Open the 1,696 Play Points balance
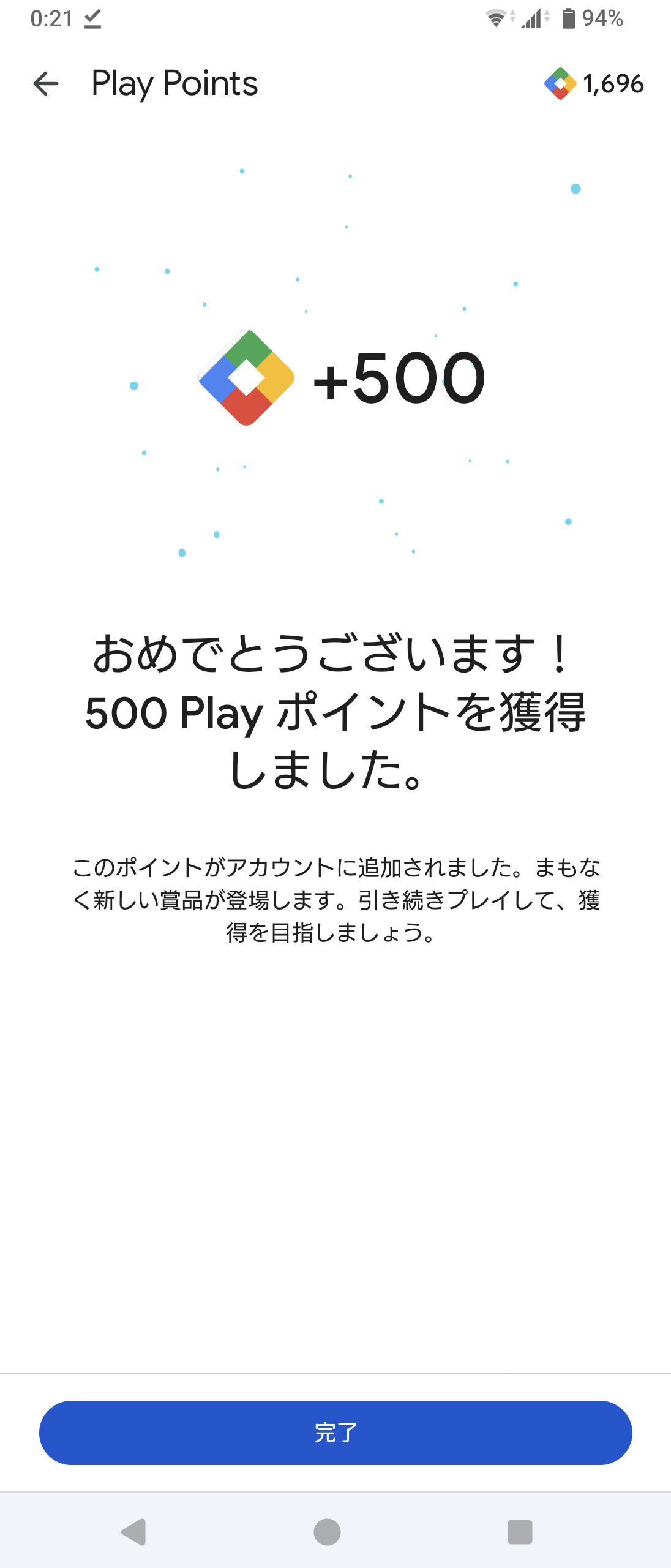 click(x=594, y=84)
